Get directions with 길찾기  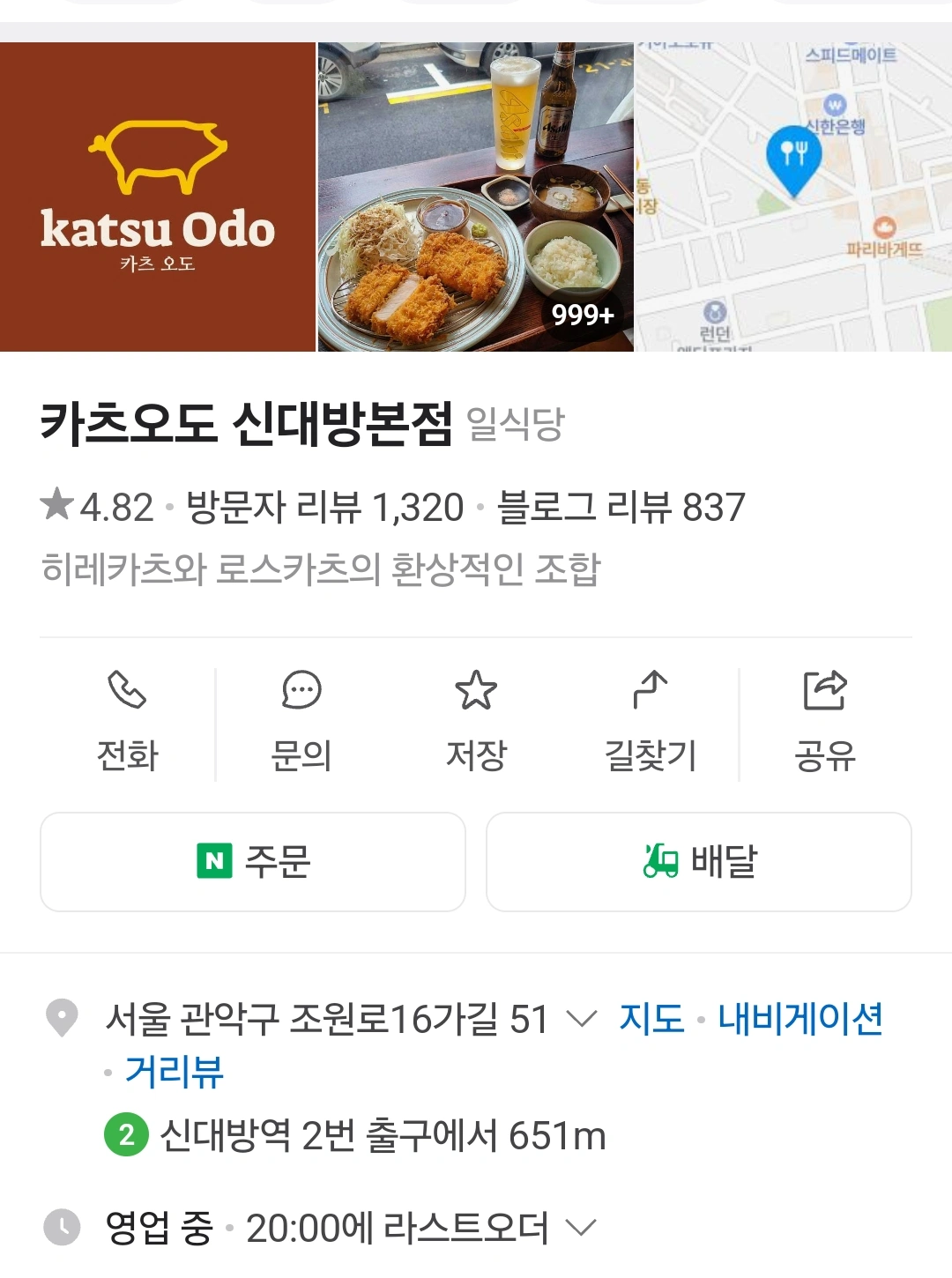click(x=651, y=723)
